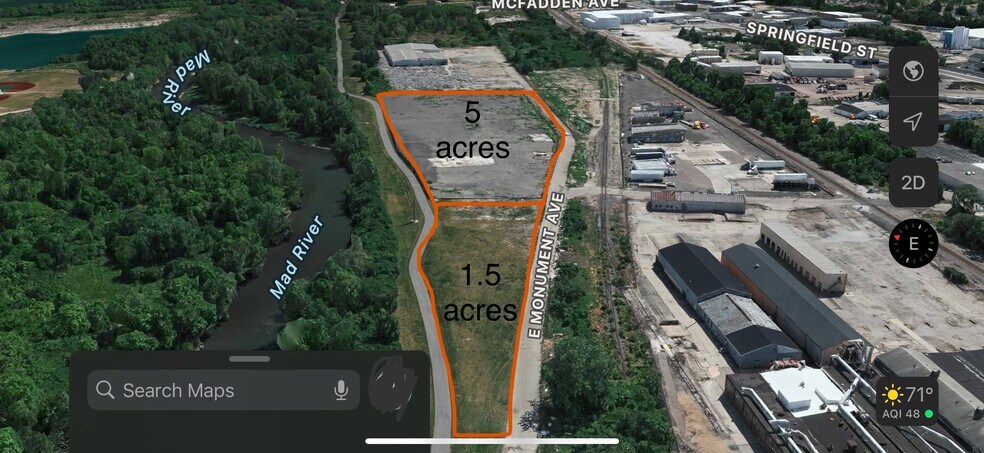Switch the map to 2D view
This screenshot has width=984, height=453.
pyautogui.click(x=912, y=182)
